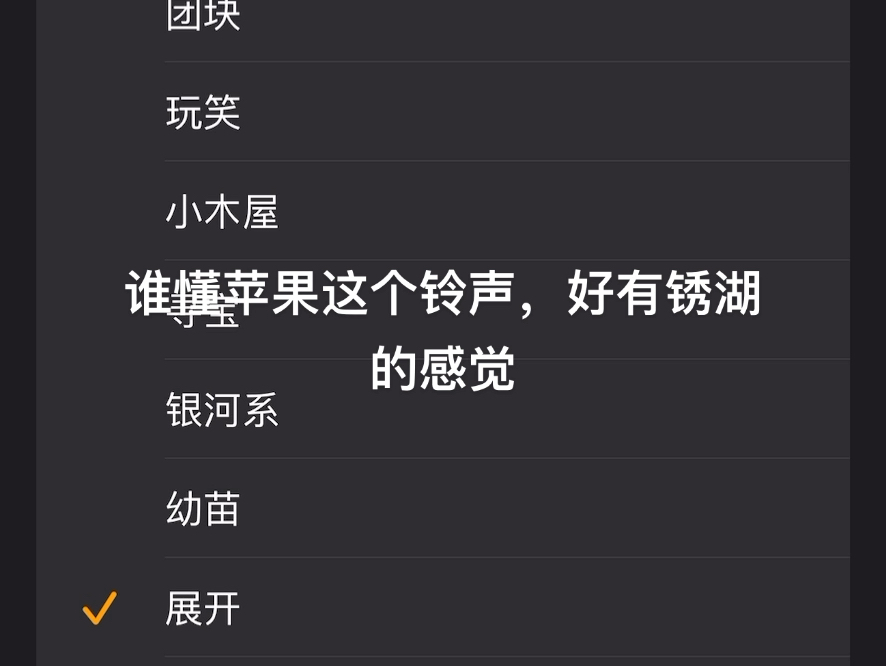The height and width of the screenshot is (666, 886).
Task: Set ringtone to 幼苗
Action: (x=204, y=509)
